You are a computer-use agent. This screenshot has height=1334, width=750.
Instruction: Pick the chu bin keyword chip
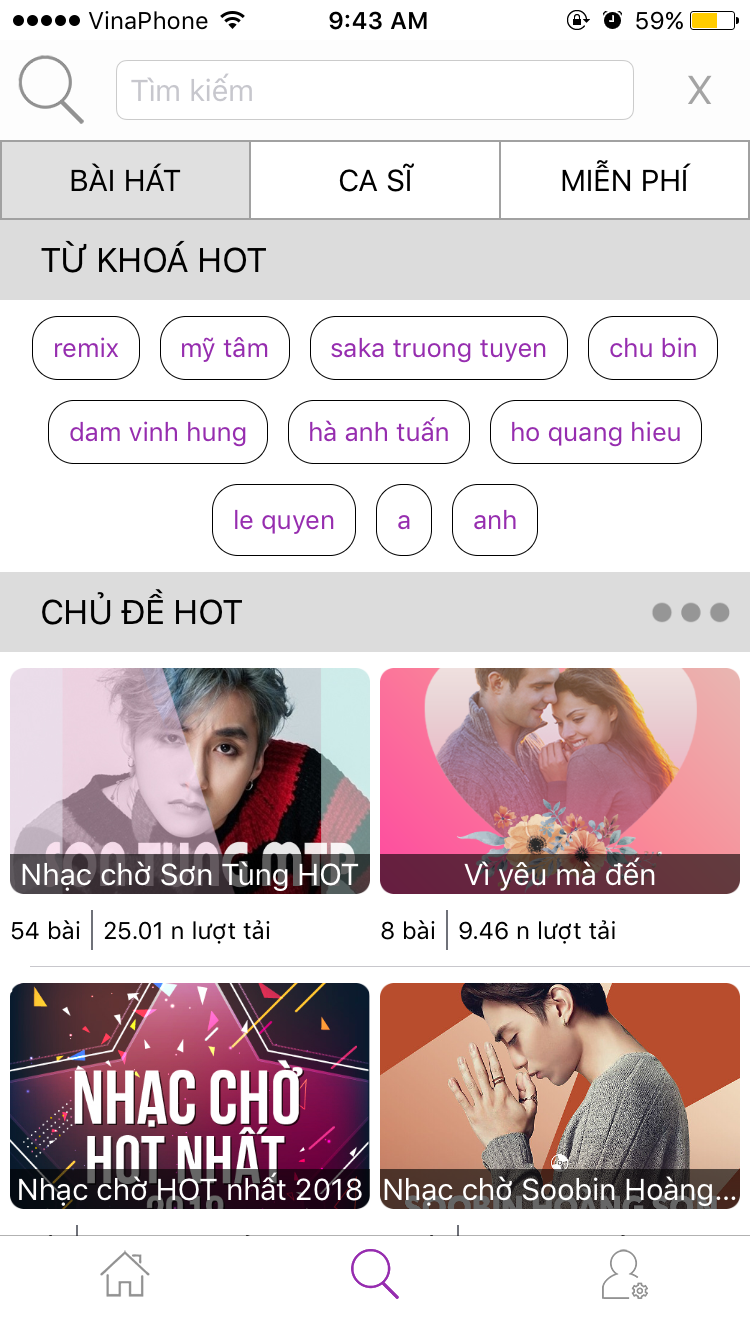652,348
